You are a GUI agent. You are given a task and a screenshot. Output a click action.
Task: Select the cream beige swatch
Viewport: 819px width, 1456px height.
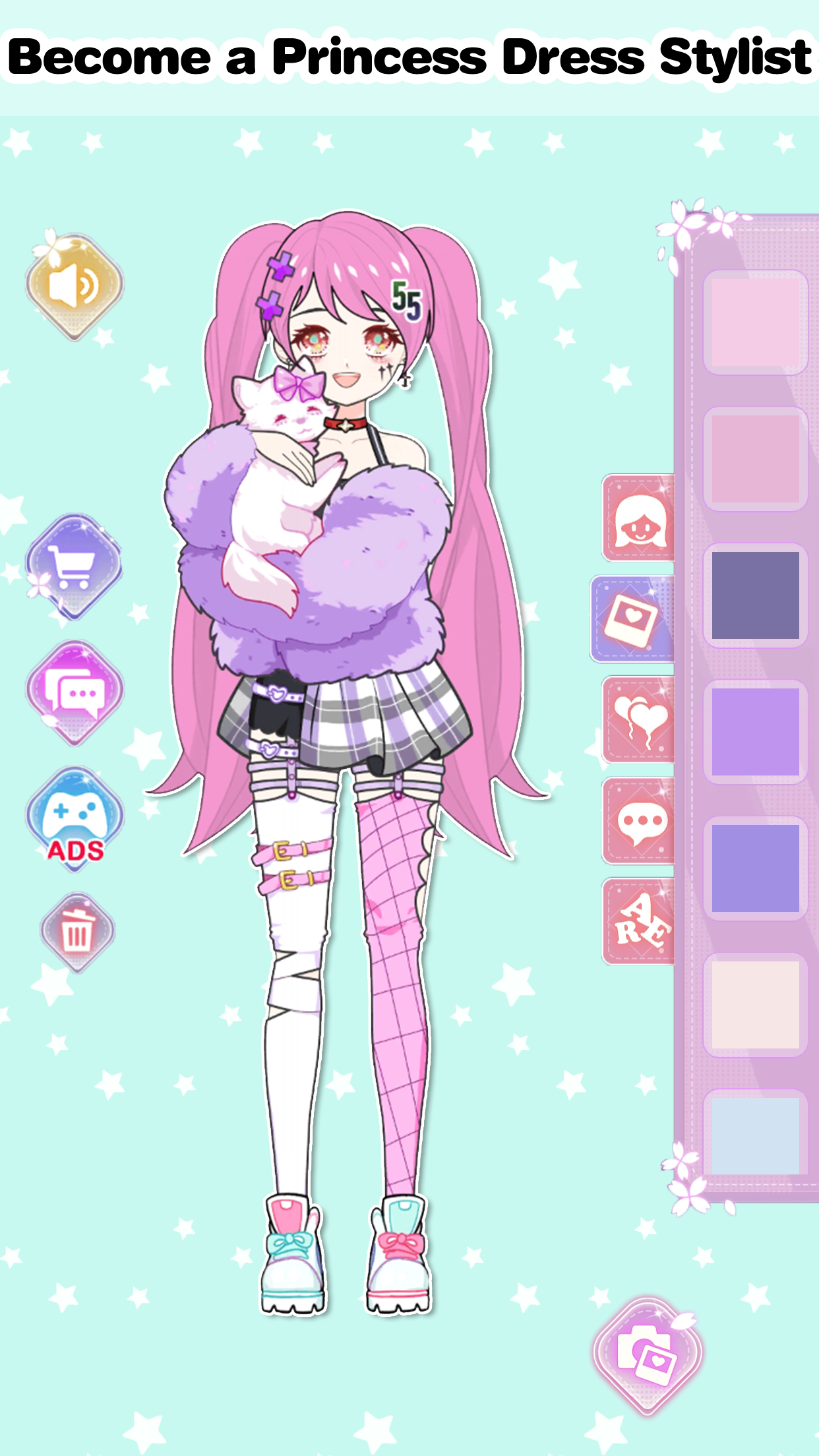coord(755,1005)
